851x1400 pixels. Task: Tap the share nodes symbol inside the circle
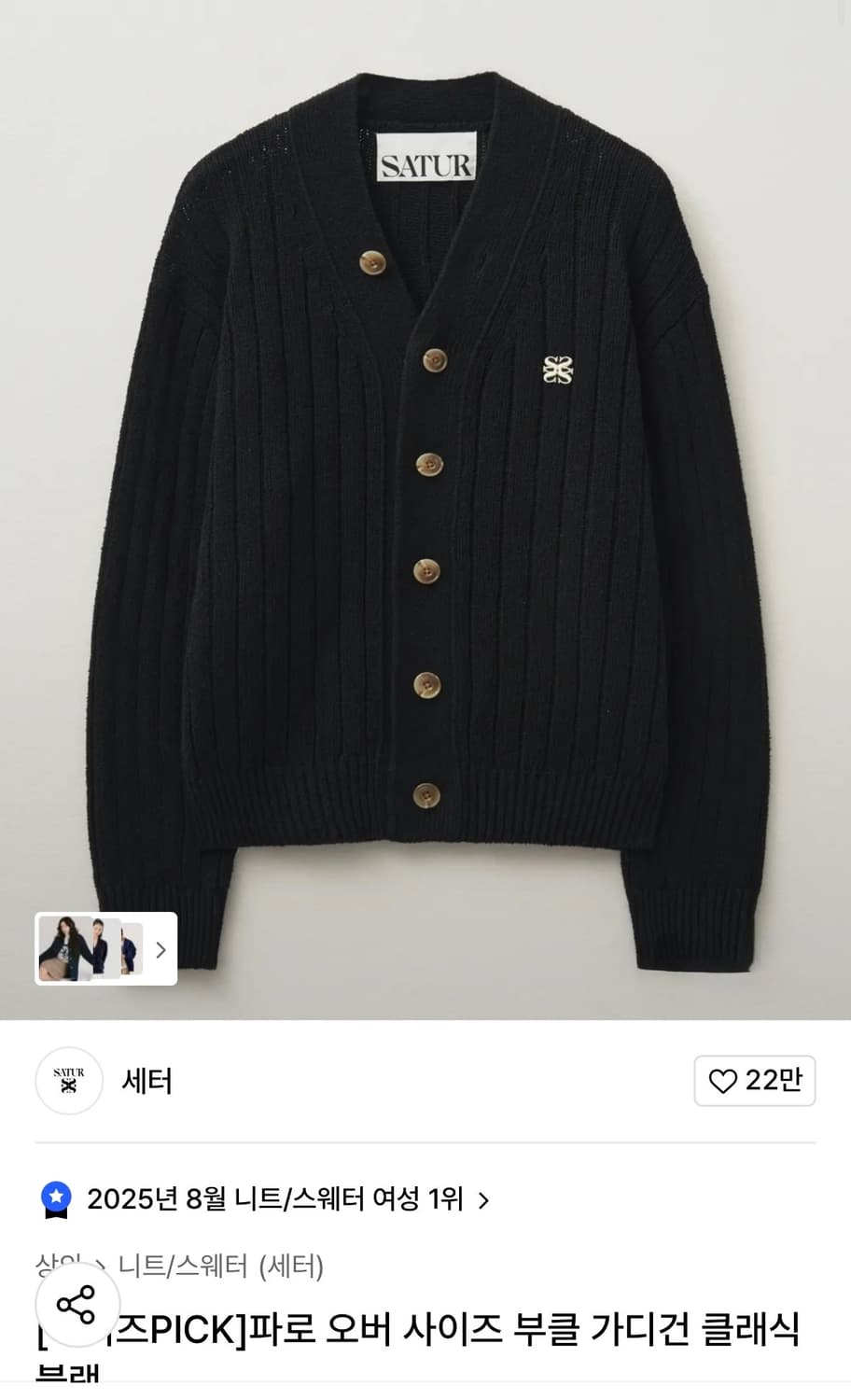point(78,1307)
